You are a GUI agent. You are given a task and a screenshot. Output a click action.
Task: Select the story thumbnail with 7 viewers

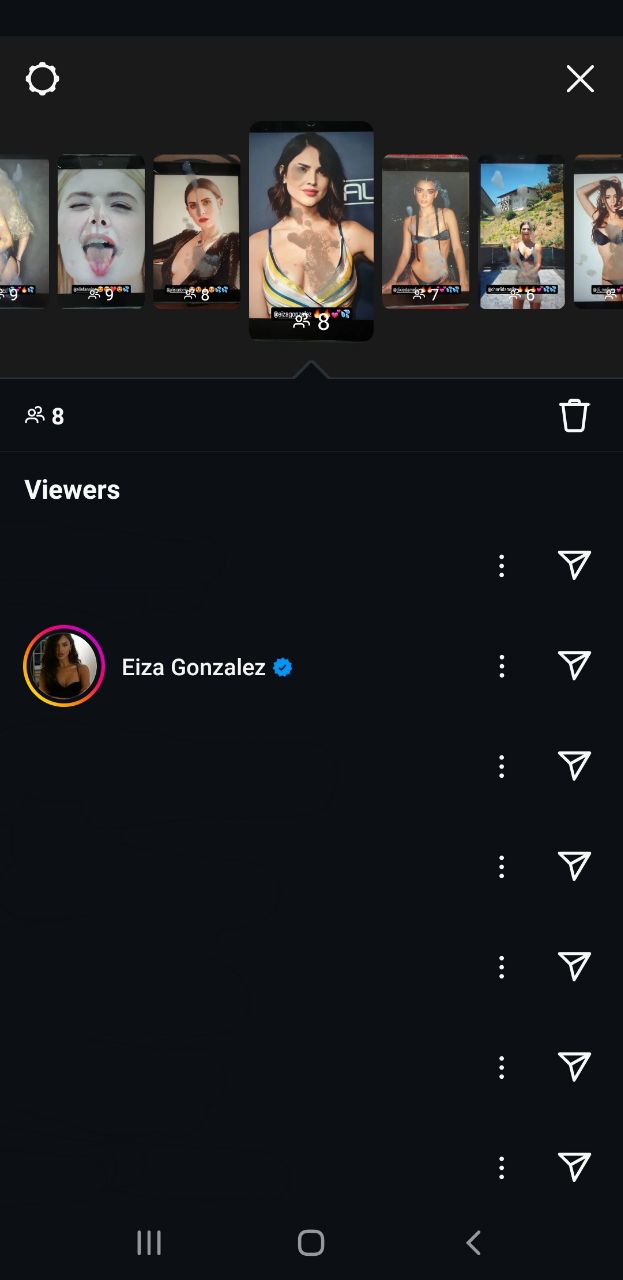click(425, 231)
